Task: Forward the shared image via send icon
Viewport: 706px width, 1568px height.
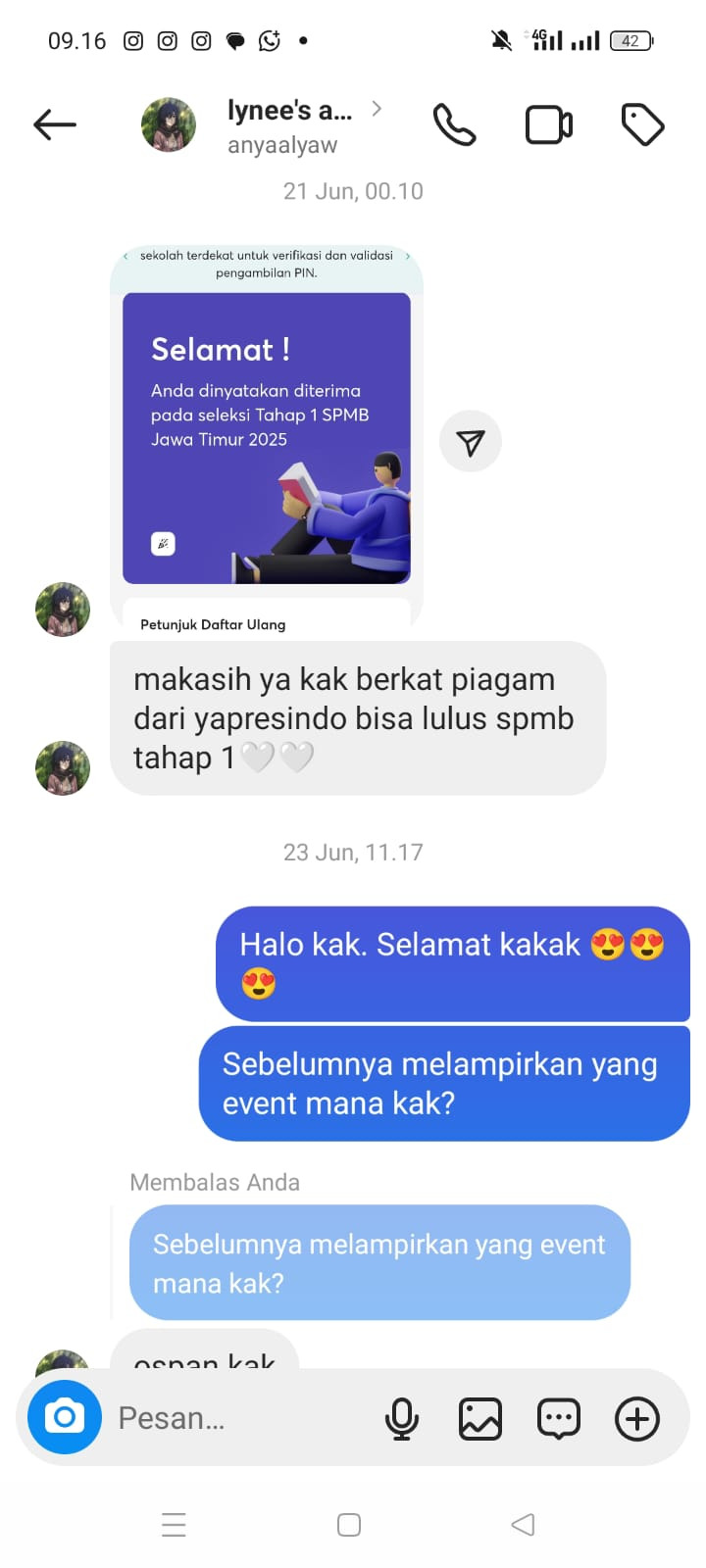Action: coord(471,441)
